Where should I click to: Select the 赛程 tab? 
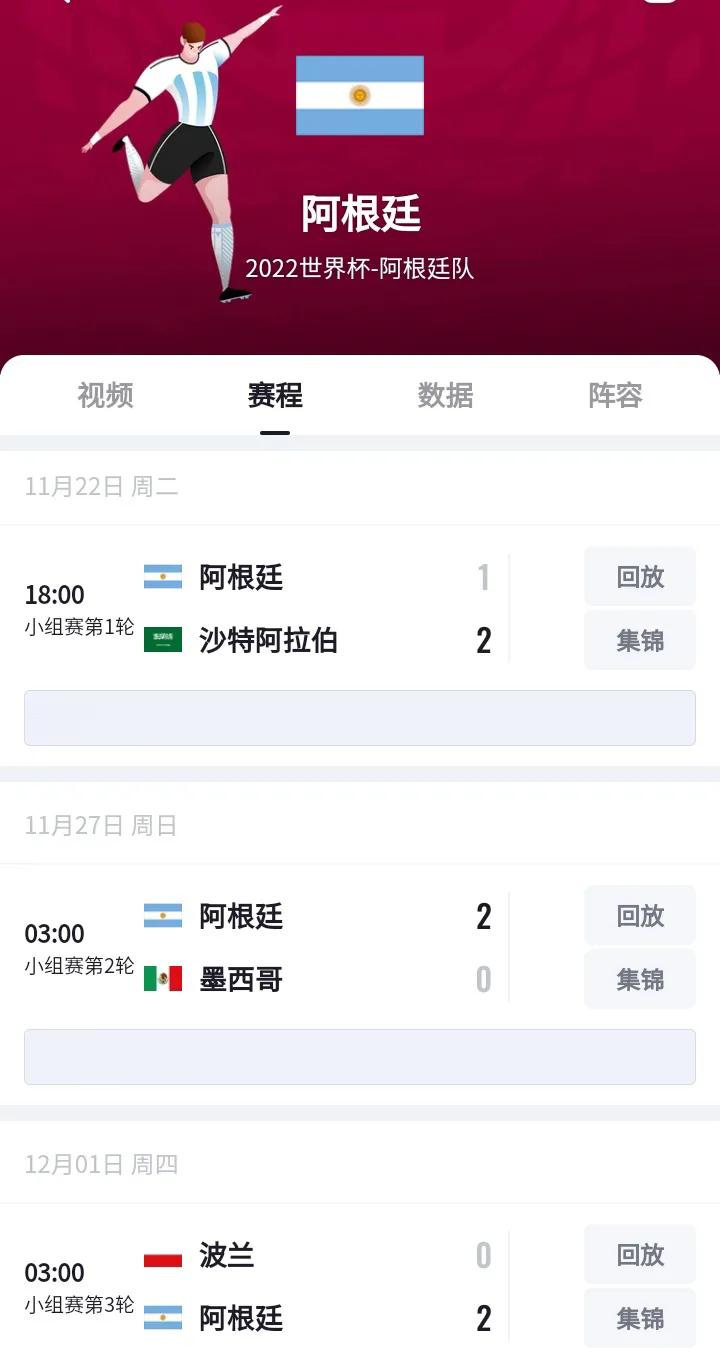coord(274,397)
